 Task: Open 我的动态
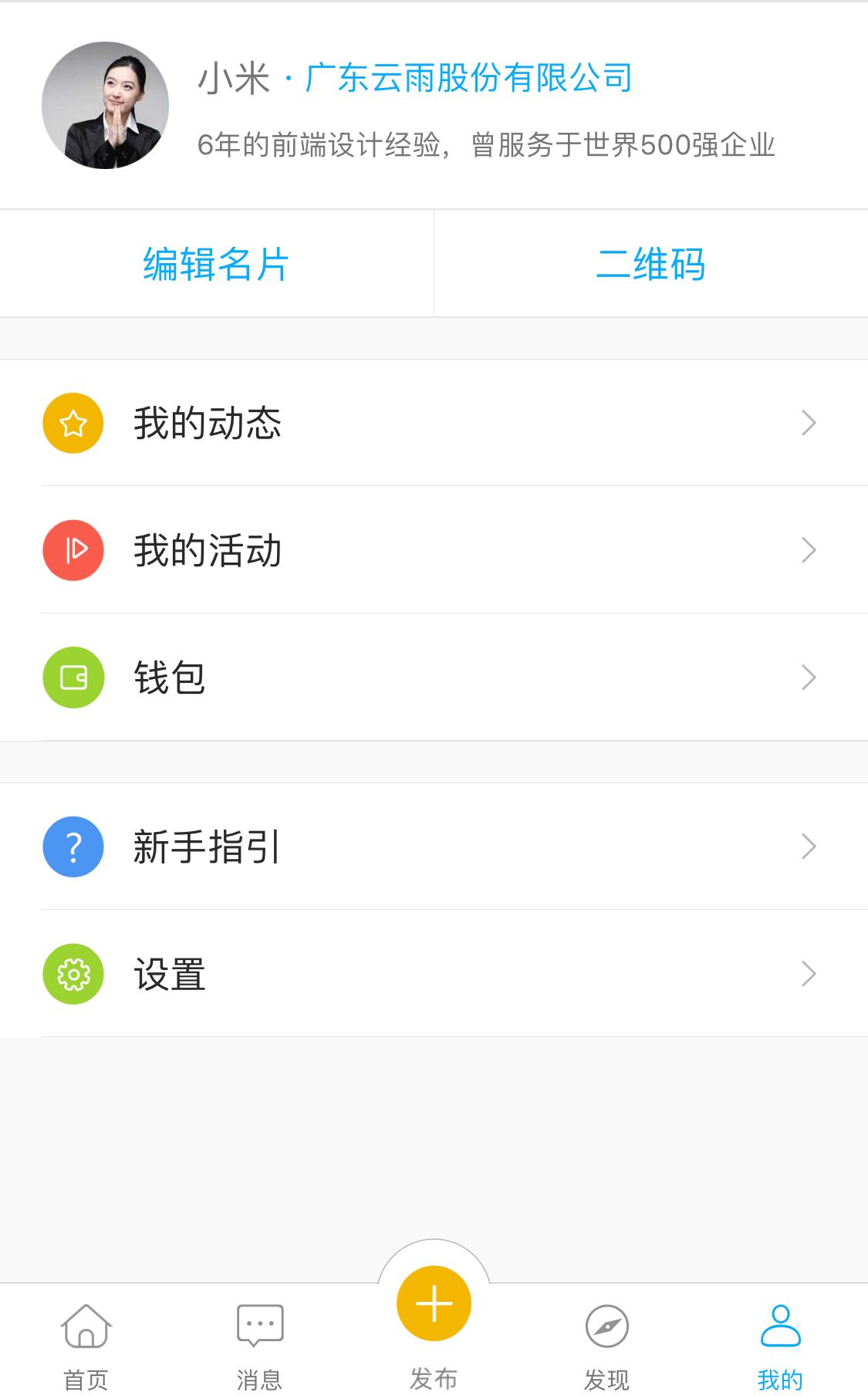[x=434, y=423]
